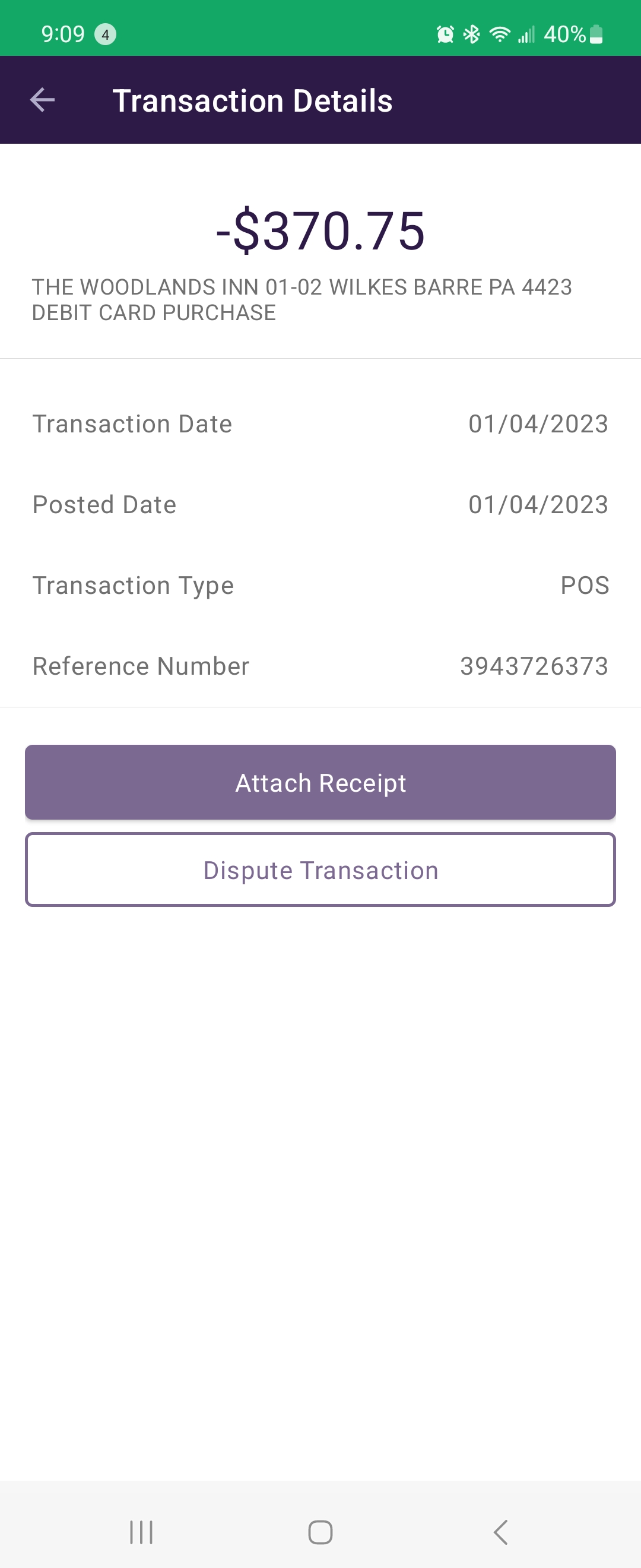Tap the Transaction Date row
Image resolution: width=641 pixels, height=1568 pixels.
(320, 423)
